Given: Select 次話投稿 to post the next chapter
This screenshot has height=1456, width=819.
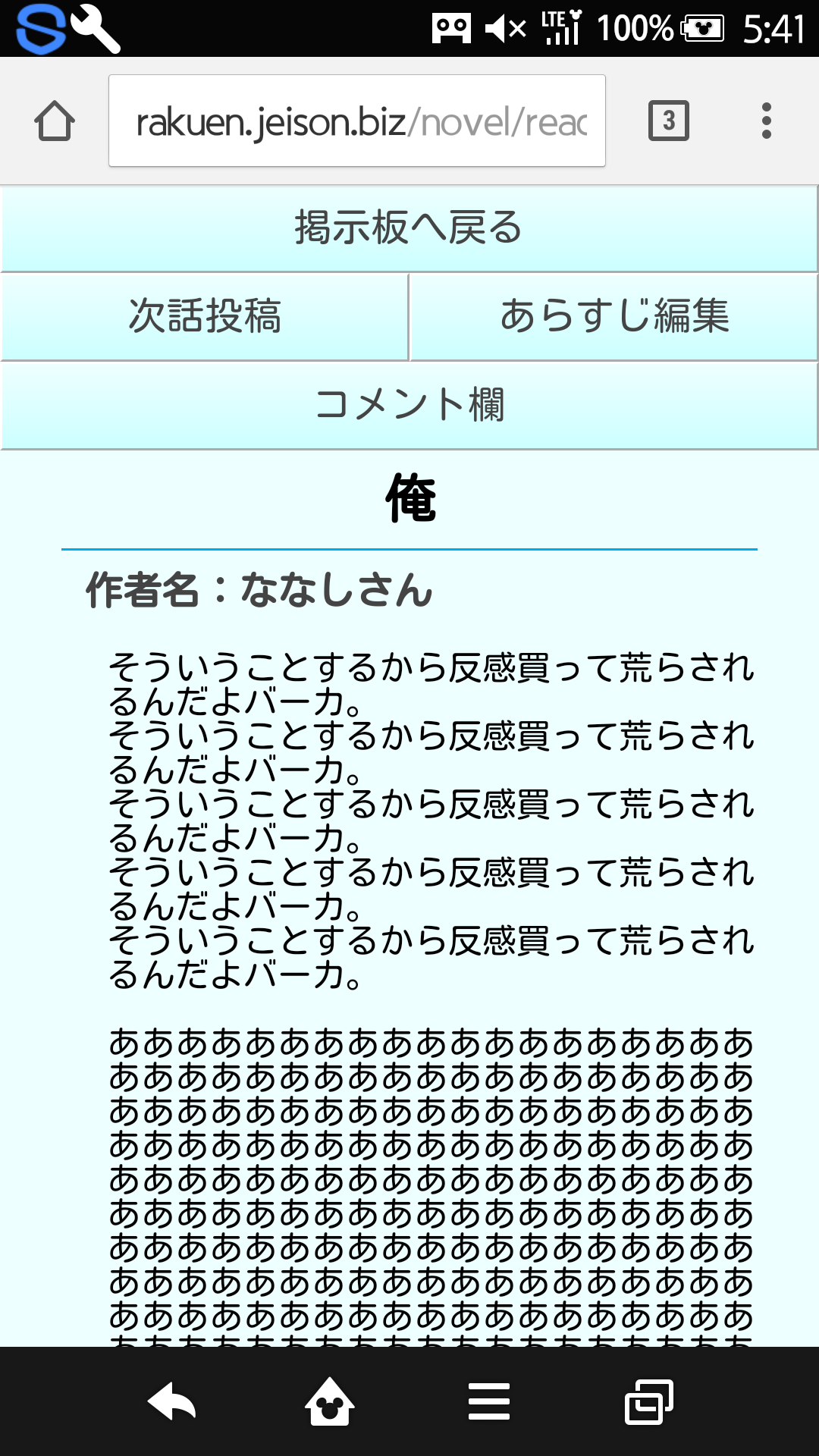Looking at the screenshot, I should tap(205, 316).
